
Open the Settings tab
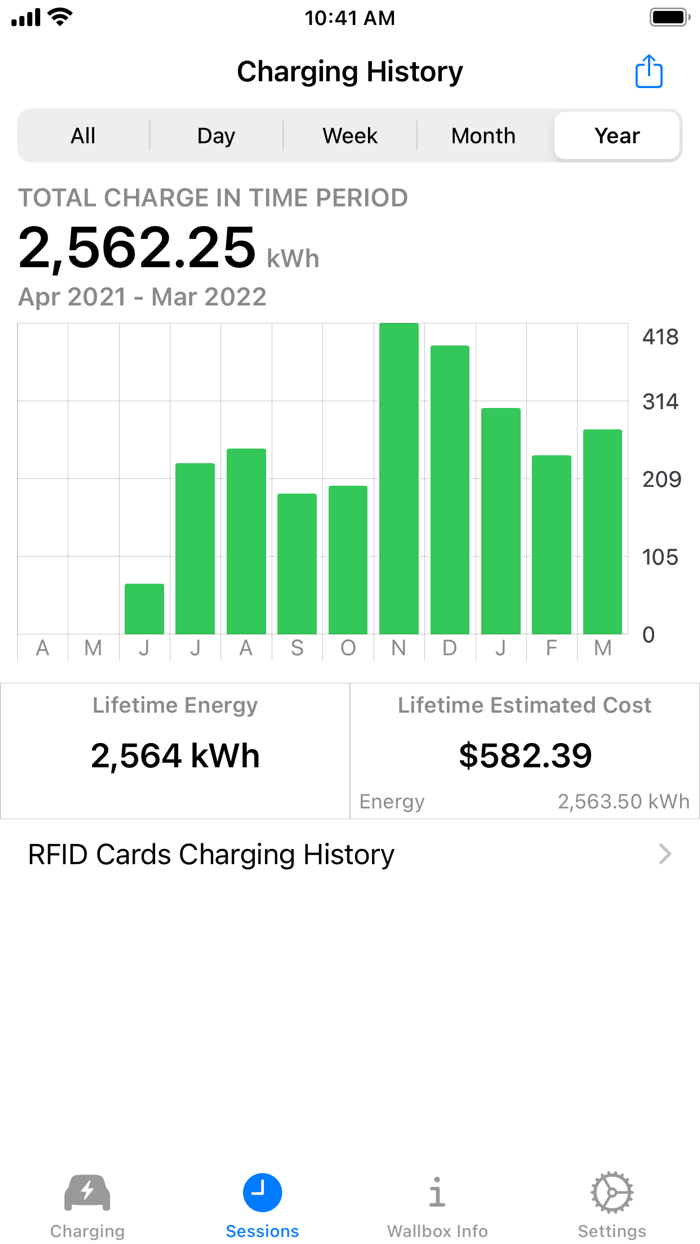(612, 1206)
